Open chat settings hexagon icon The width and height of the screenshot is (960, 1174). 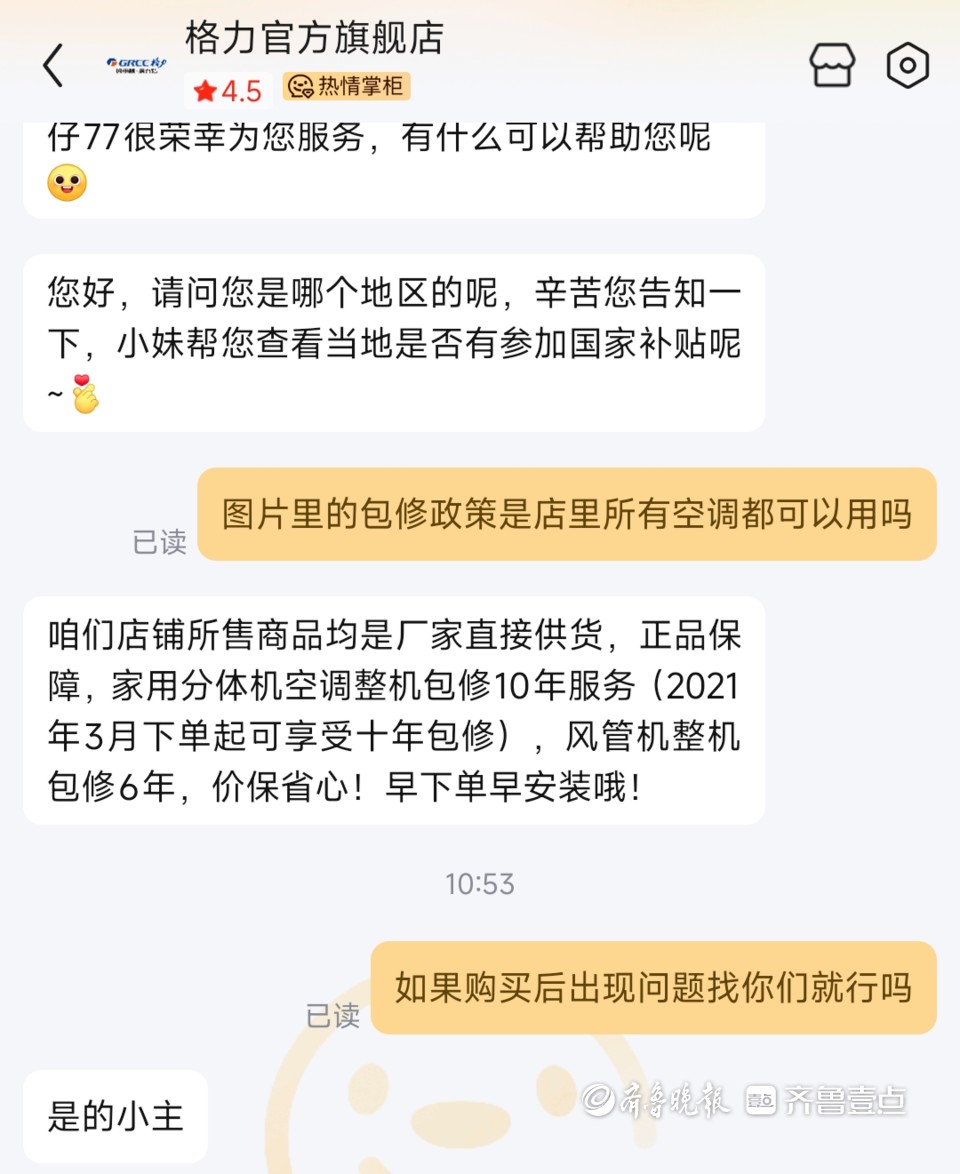(907, 66)
